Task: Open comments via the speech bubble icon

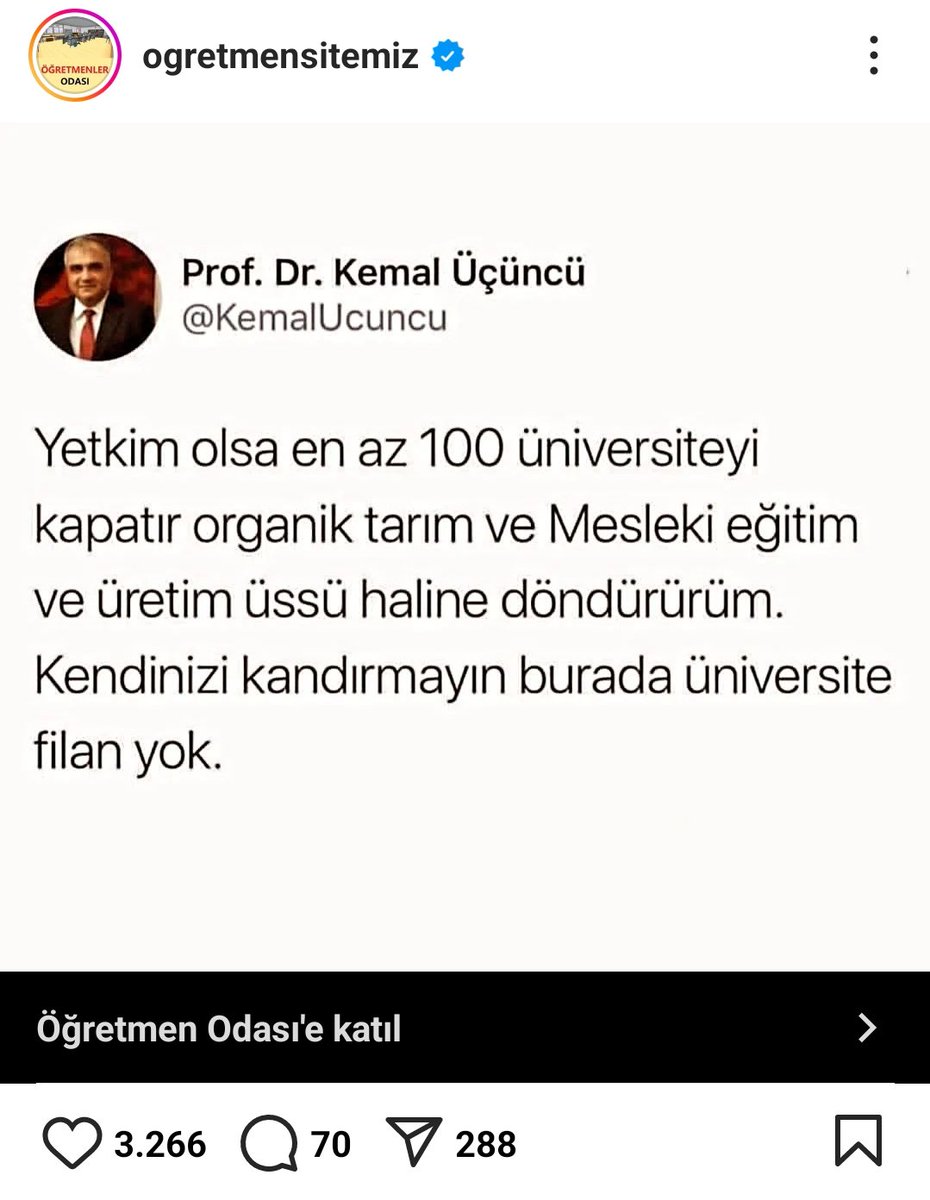Action: 270,1143
